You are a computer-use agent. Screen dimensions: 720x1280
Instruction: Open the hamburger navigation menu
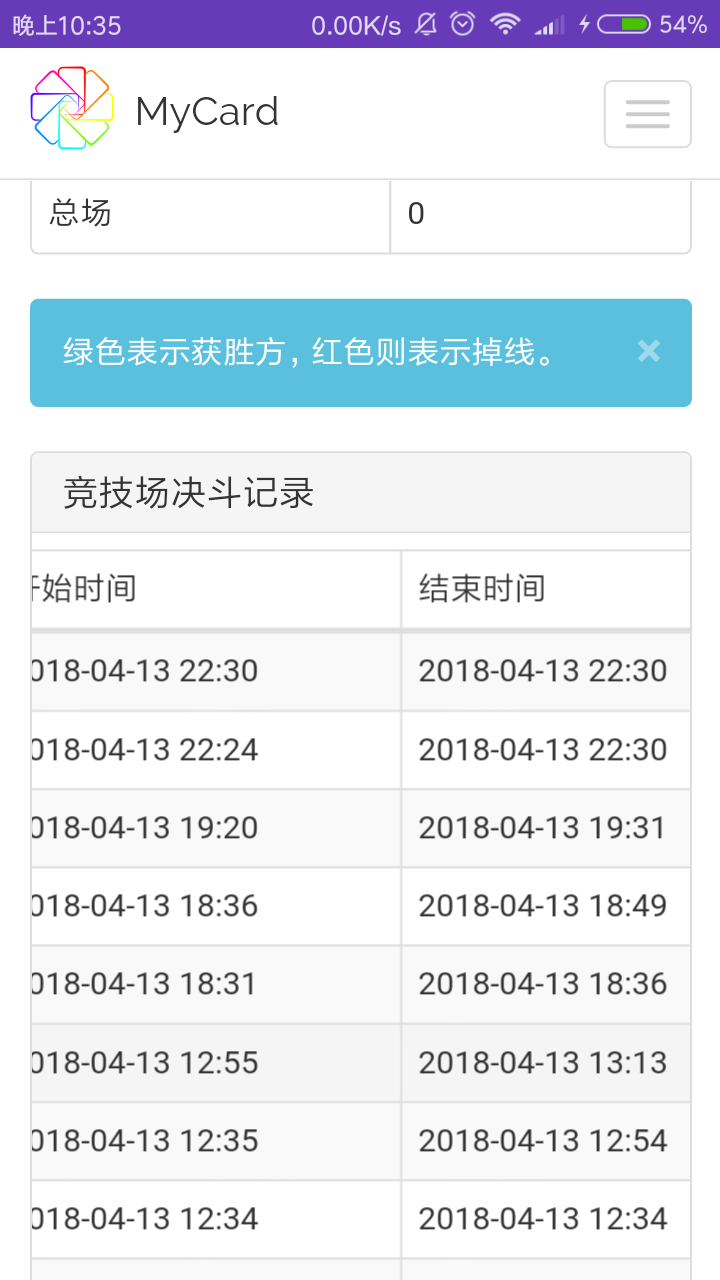tap(647, 114)
